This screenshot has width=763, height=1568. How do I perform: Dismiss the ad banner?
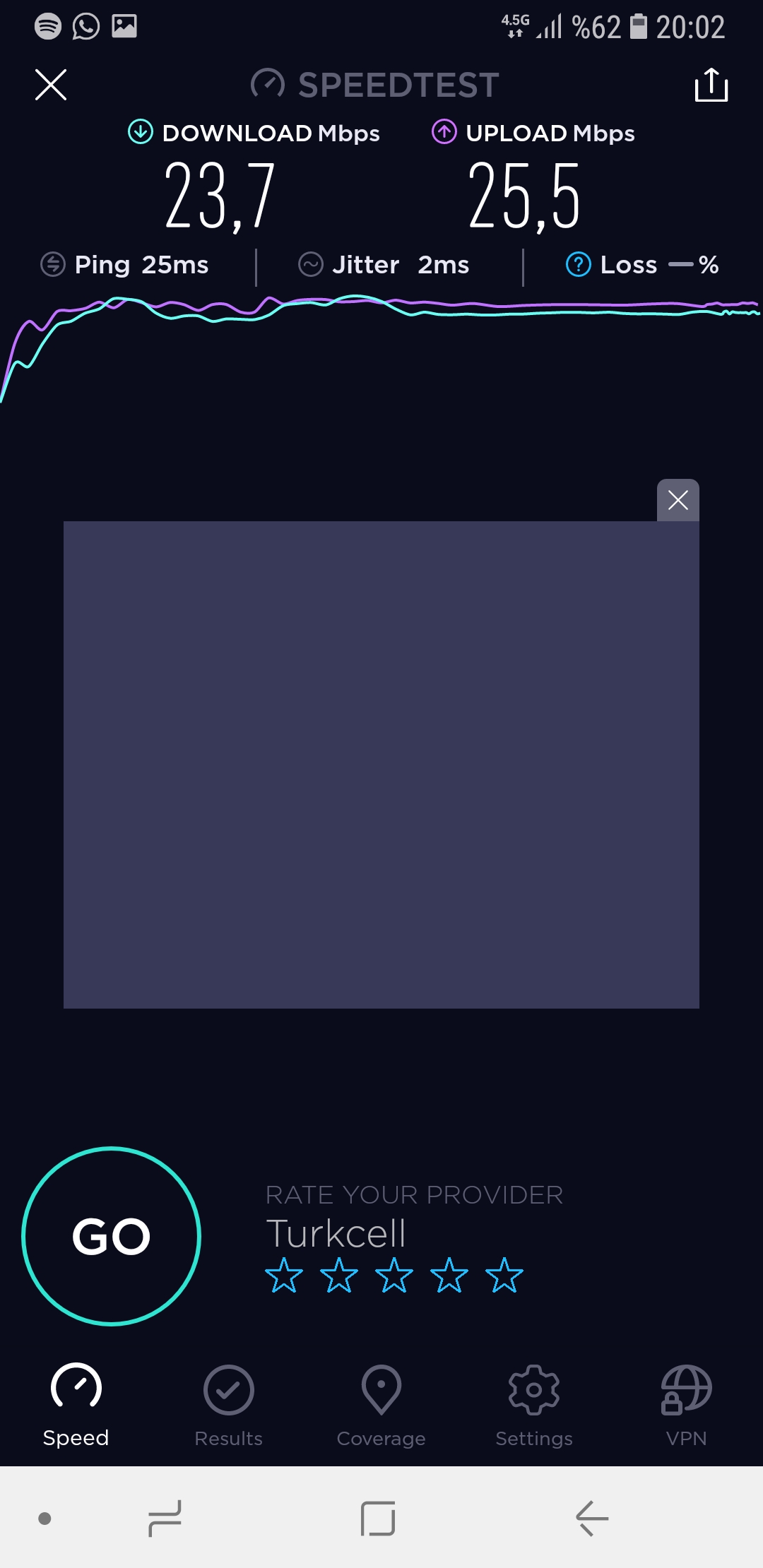click(678, 500)
